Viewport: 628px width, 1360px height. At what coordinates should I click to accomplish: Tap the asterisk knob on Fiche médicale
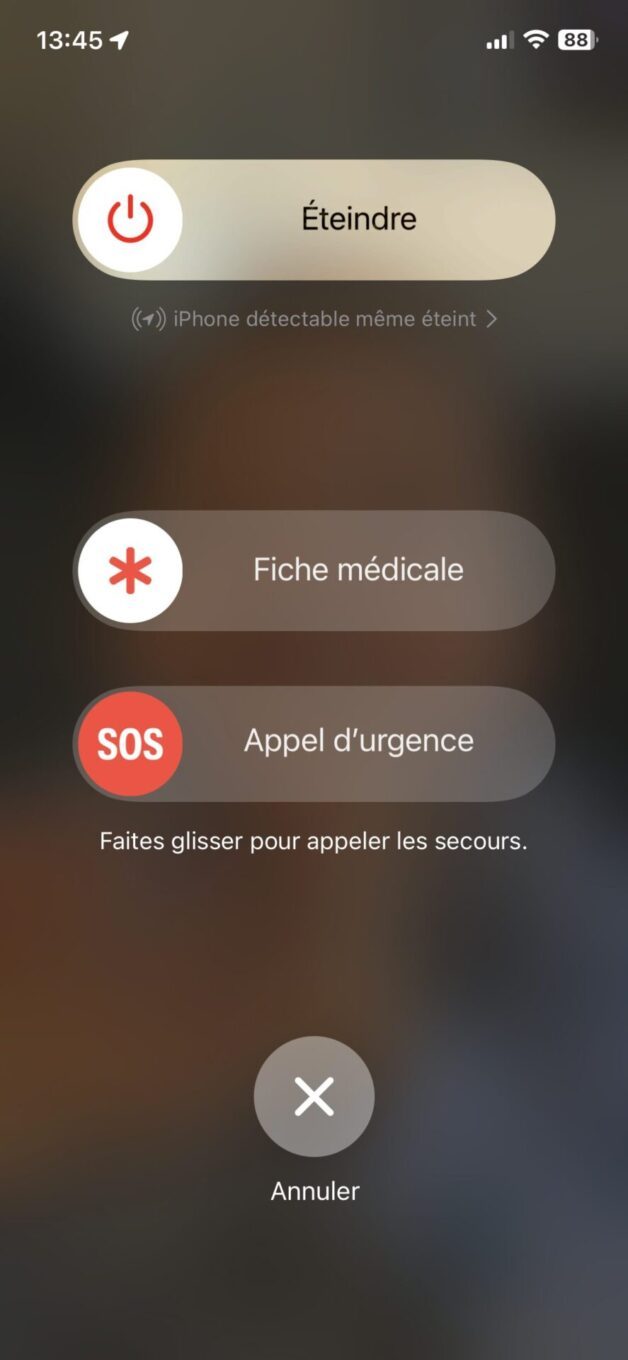(x=130, y=571)
